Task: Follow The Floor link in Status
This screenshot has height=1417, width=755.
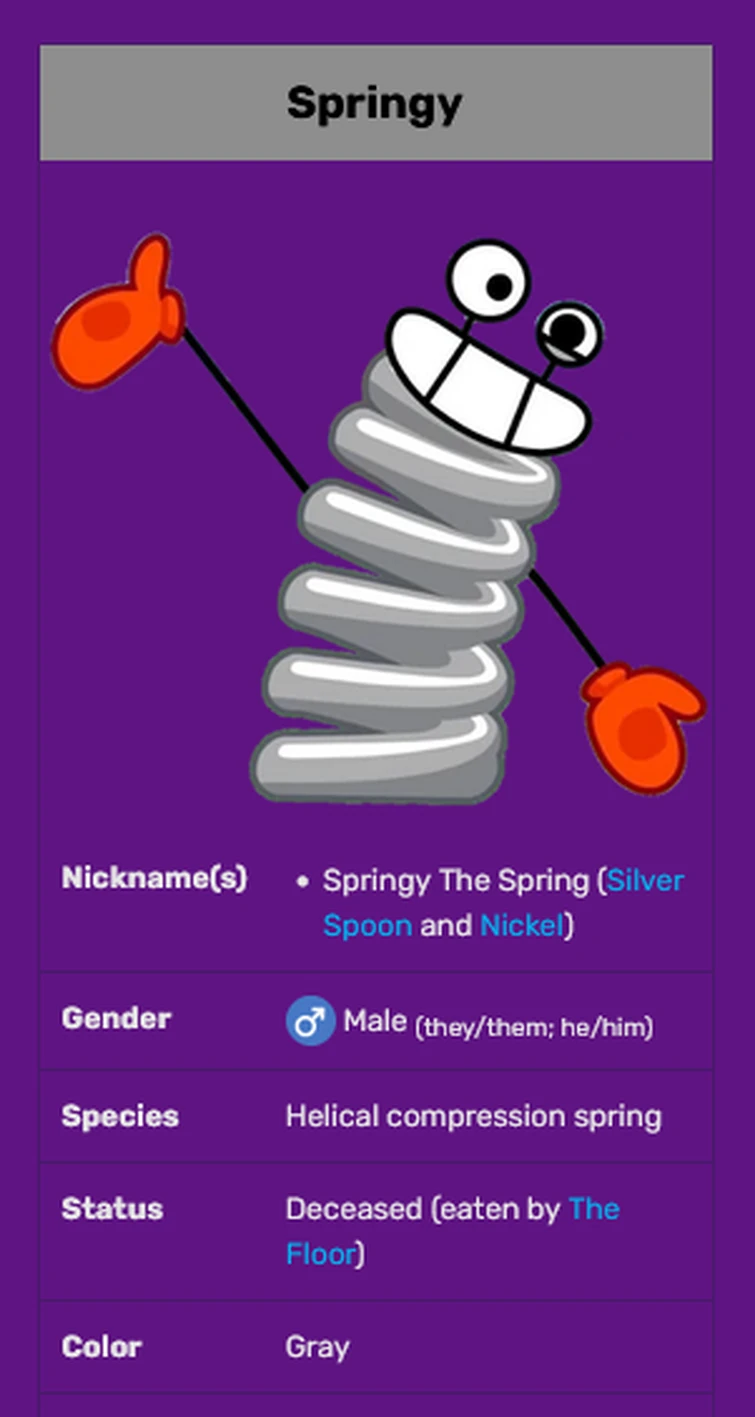Action: pyautogui.click(x=594, y=1209)
